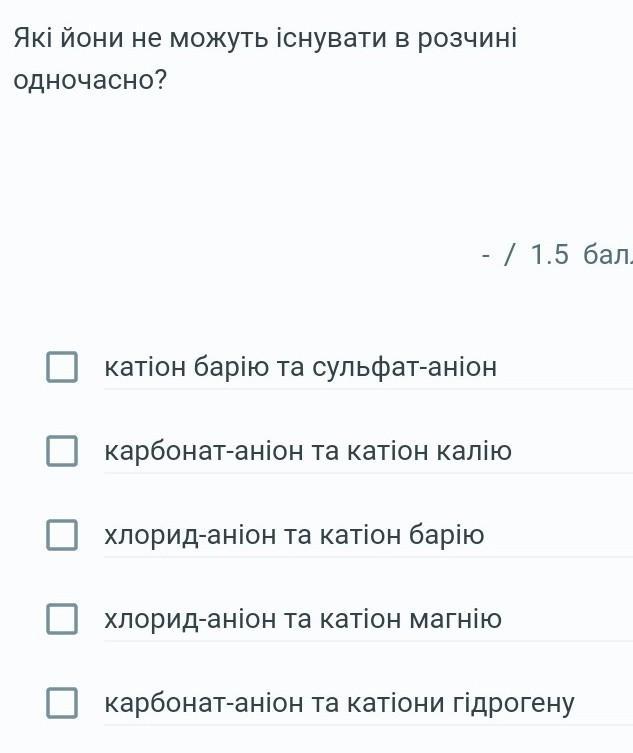This screenshot has height=753, width=633.
Task: Mark 'хлорид-аніон та катіон магнію' checkbox
Action: 62,619
